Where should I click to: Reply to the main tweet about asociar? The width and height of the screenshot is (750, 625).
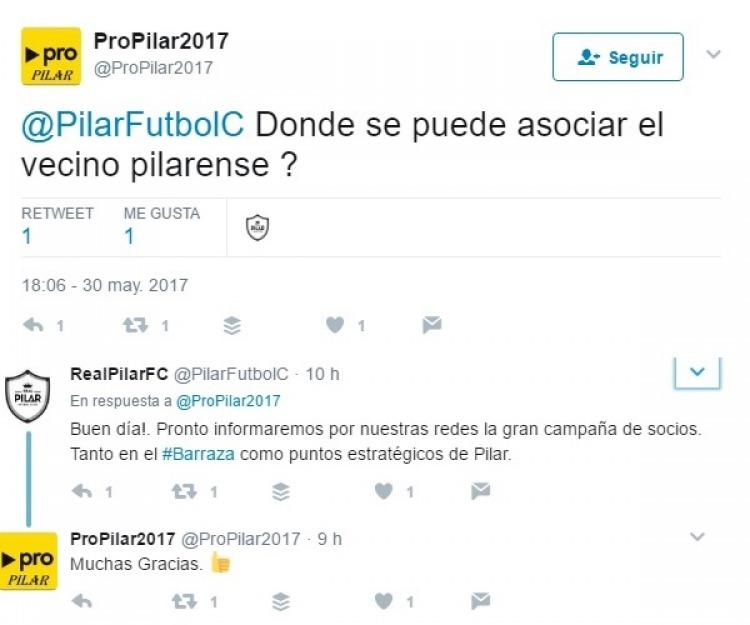click(34, 325)
